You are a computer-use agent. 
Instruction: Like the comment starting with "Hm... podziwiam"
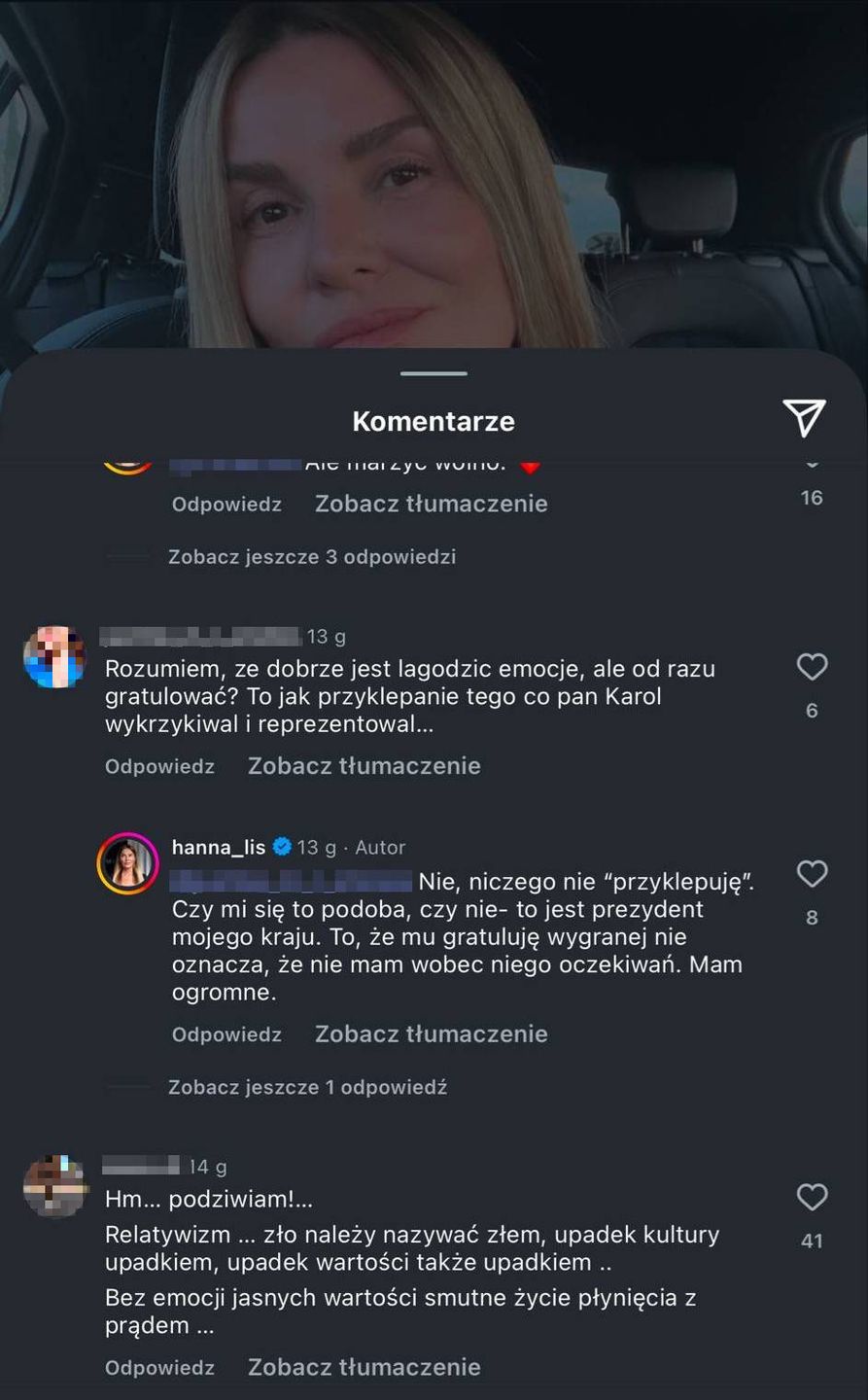812,1197
